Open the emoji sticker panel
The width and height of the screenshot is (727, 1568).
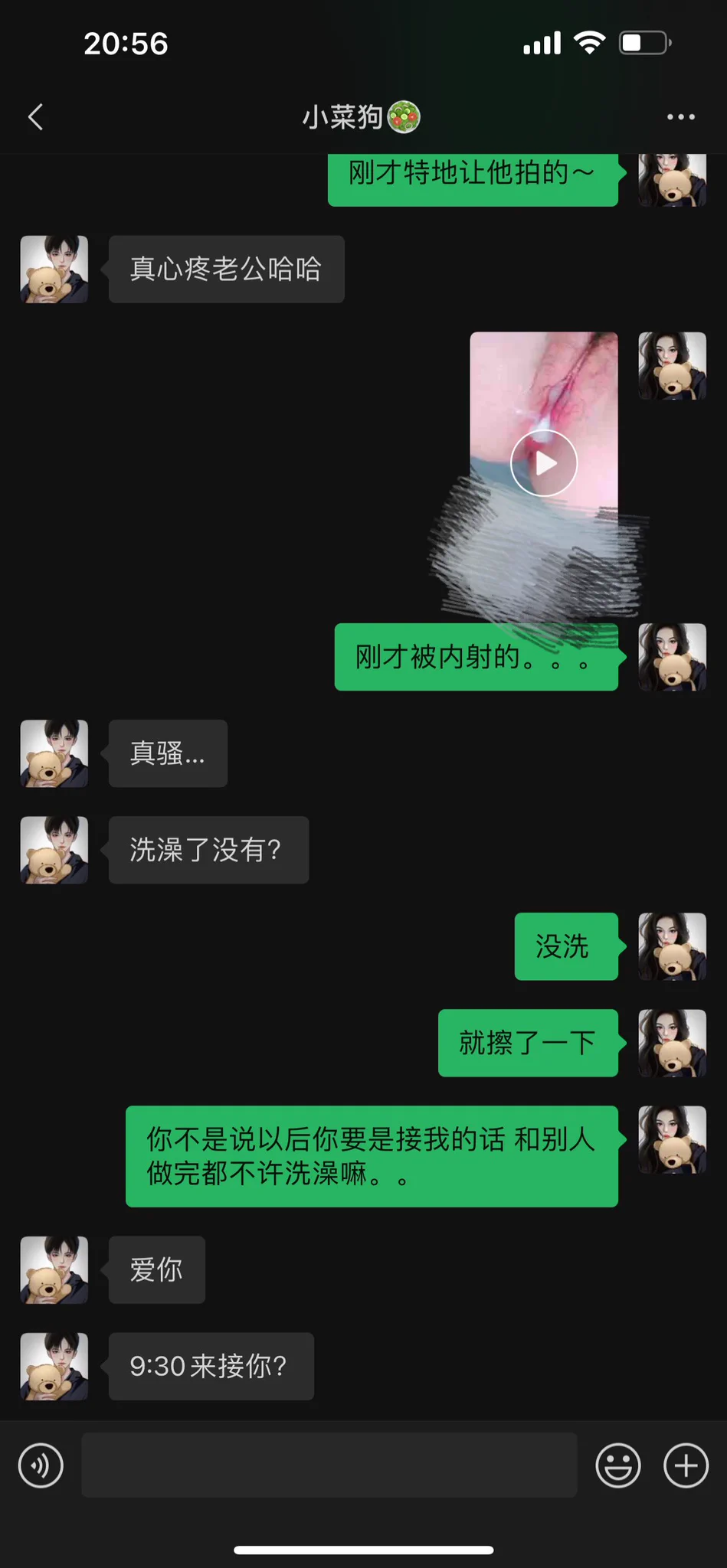(x=617, y=1465)
